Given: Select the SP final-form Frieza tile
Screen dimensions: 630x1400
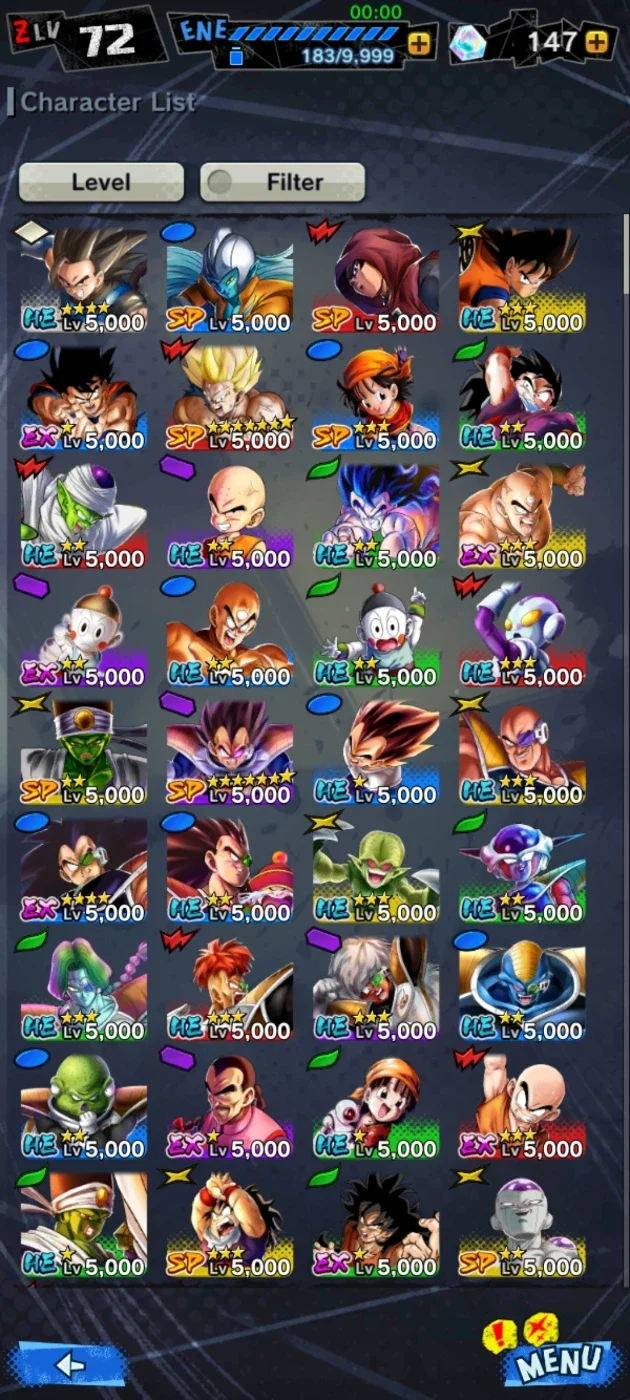Looking at the screenshot, I should click(522, 1222).
